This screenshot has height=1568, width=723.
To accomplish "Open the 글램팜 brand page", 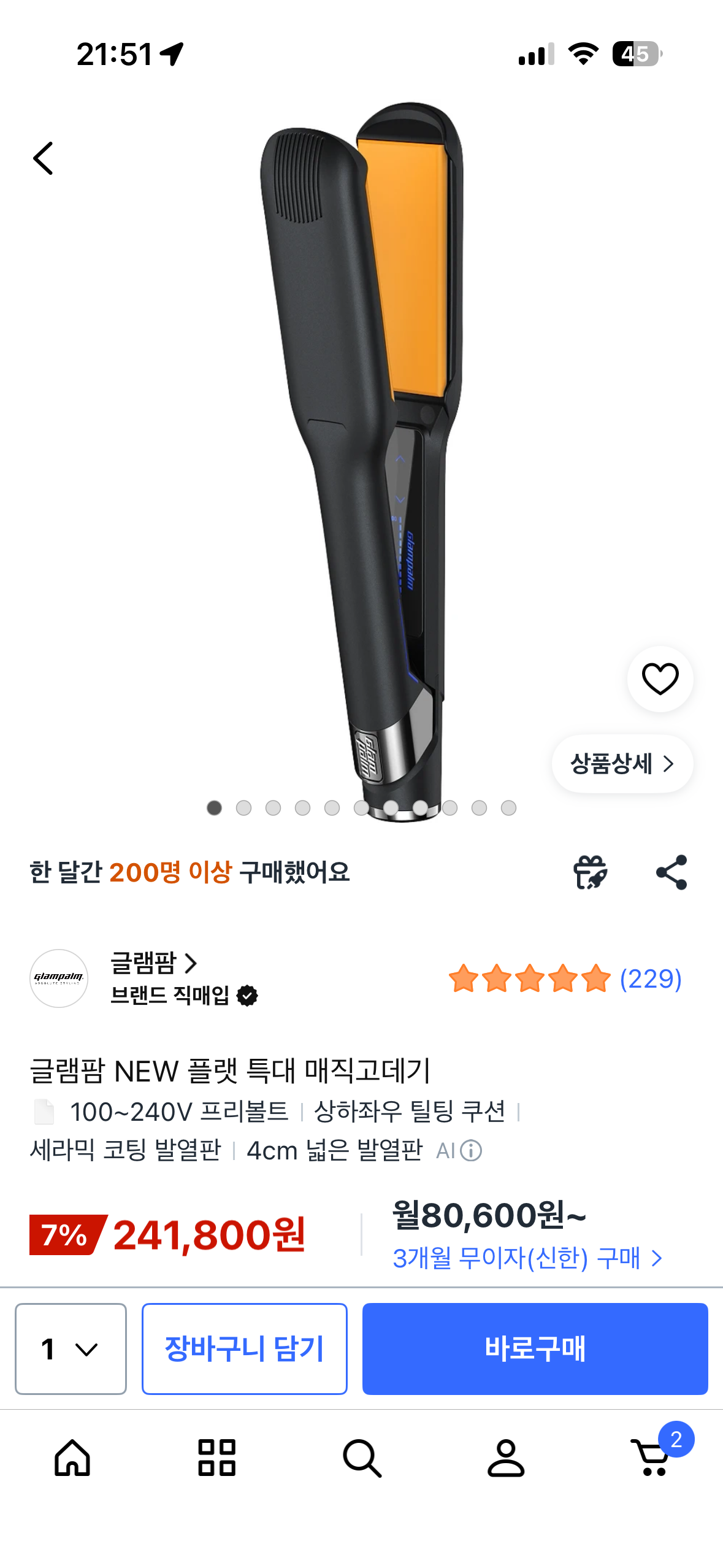I will tap(153, 963).
